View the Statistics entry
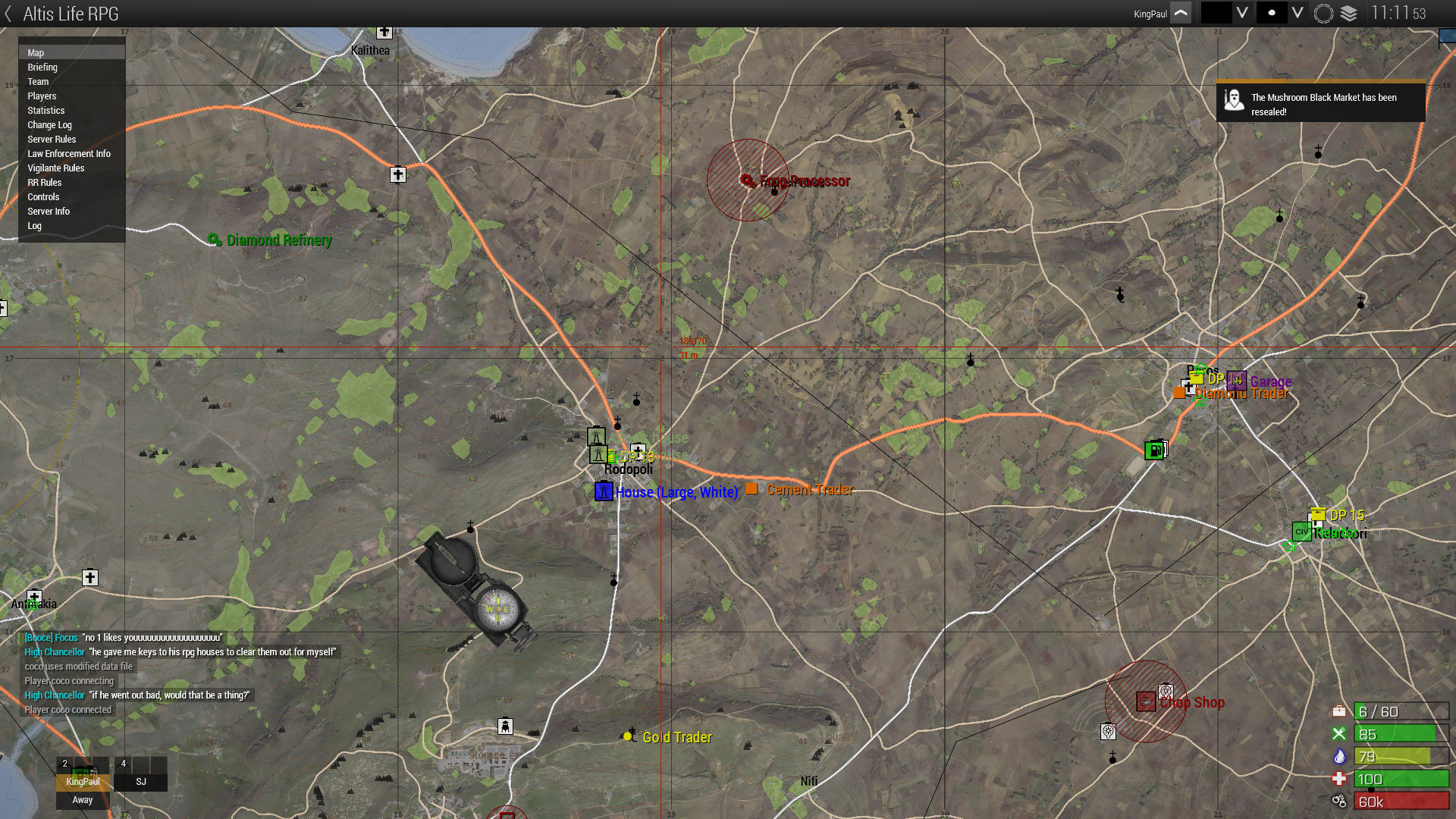The image size is (1456, 819). click(46, 111)
